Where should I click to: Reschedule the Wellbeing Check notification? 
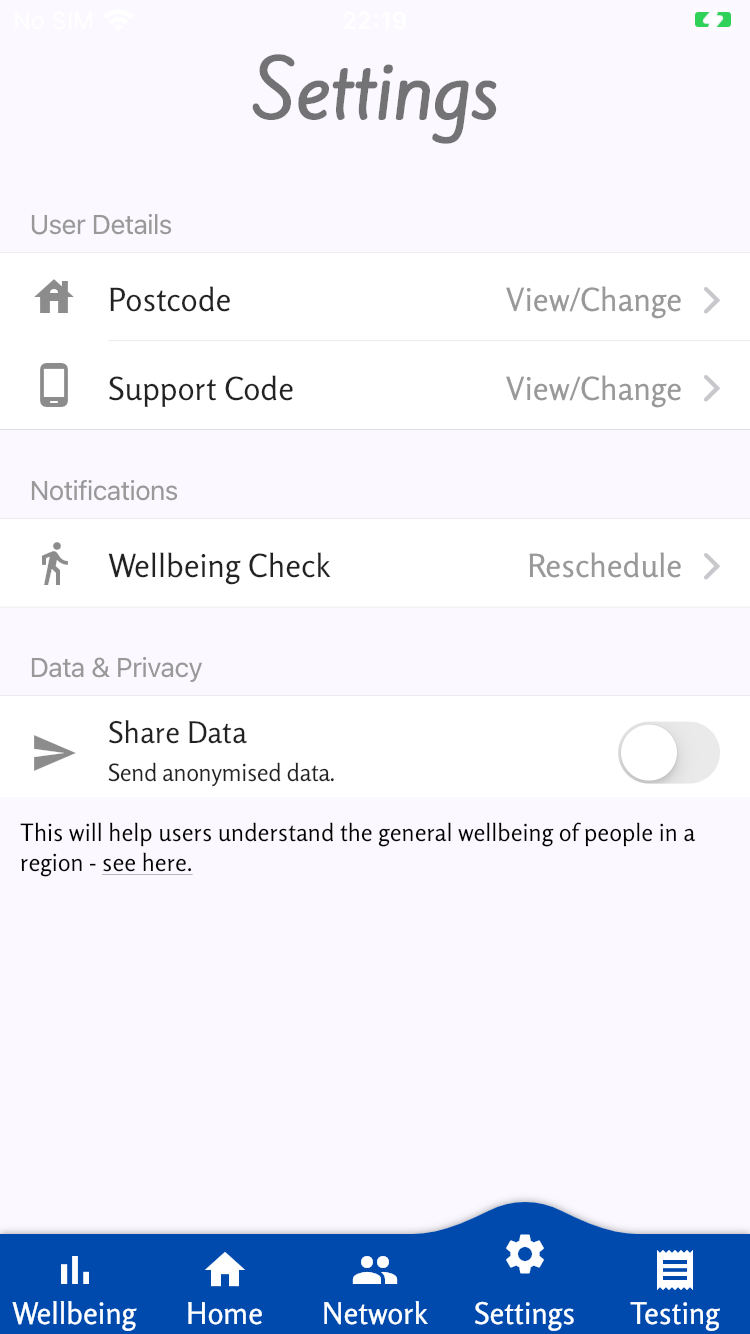coord(375,565)
